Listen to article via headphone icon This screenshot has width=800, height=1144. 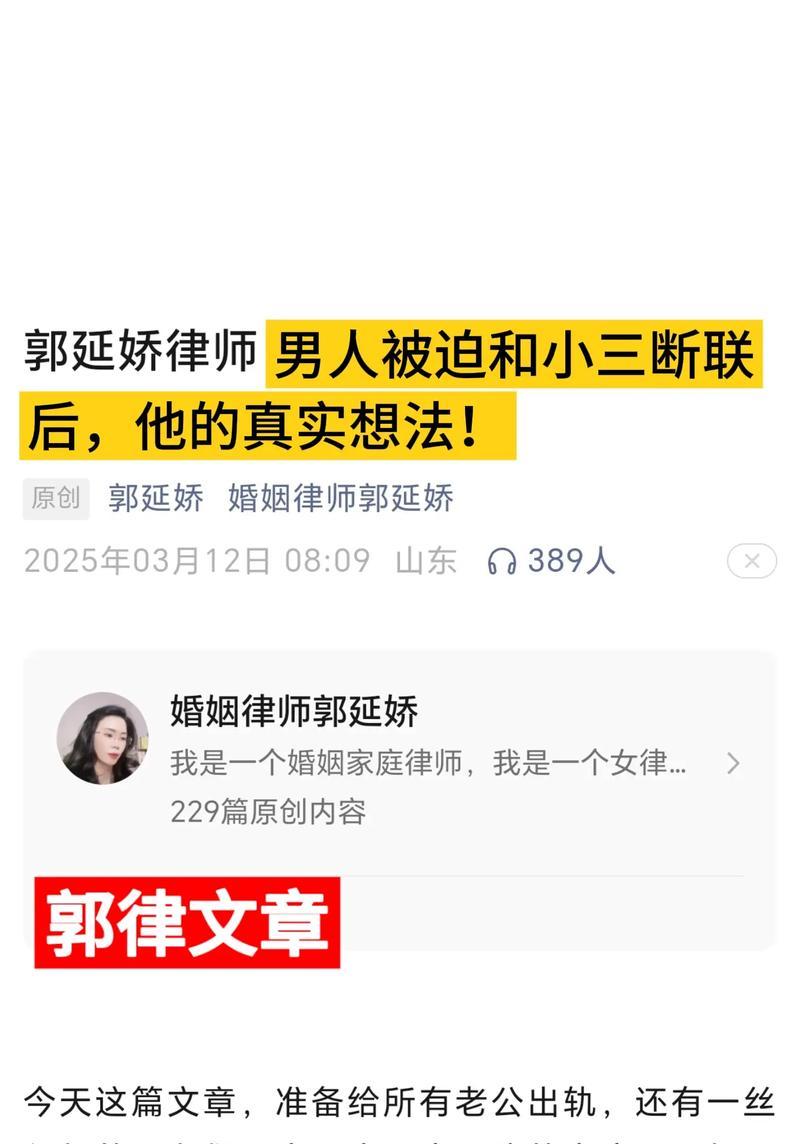502,561
